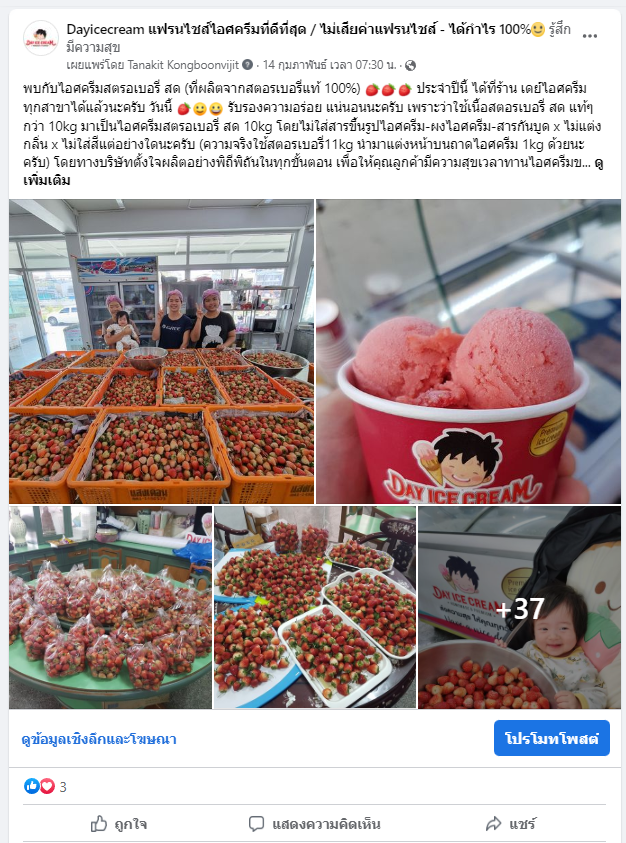Open Tanakit Kongboonvijit's profile
Image resolution: width=626 pixels, height=843 pixels.
click(182, 63)
